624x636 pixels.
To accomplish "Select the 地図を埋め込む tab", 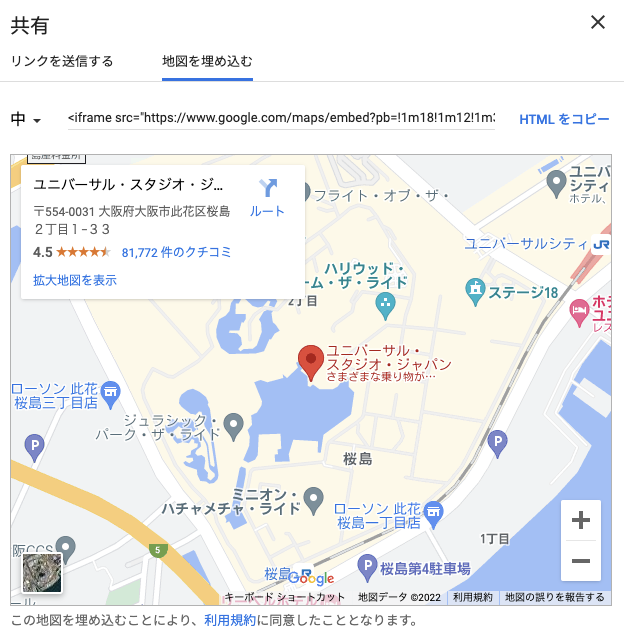I will coord(207,61).
